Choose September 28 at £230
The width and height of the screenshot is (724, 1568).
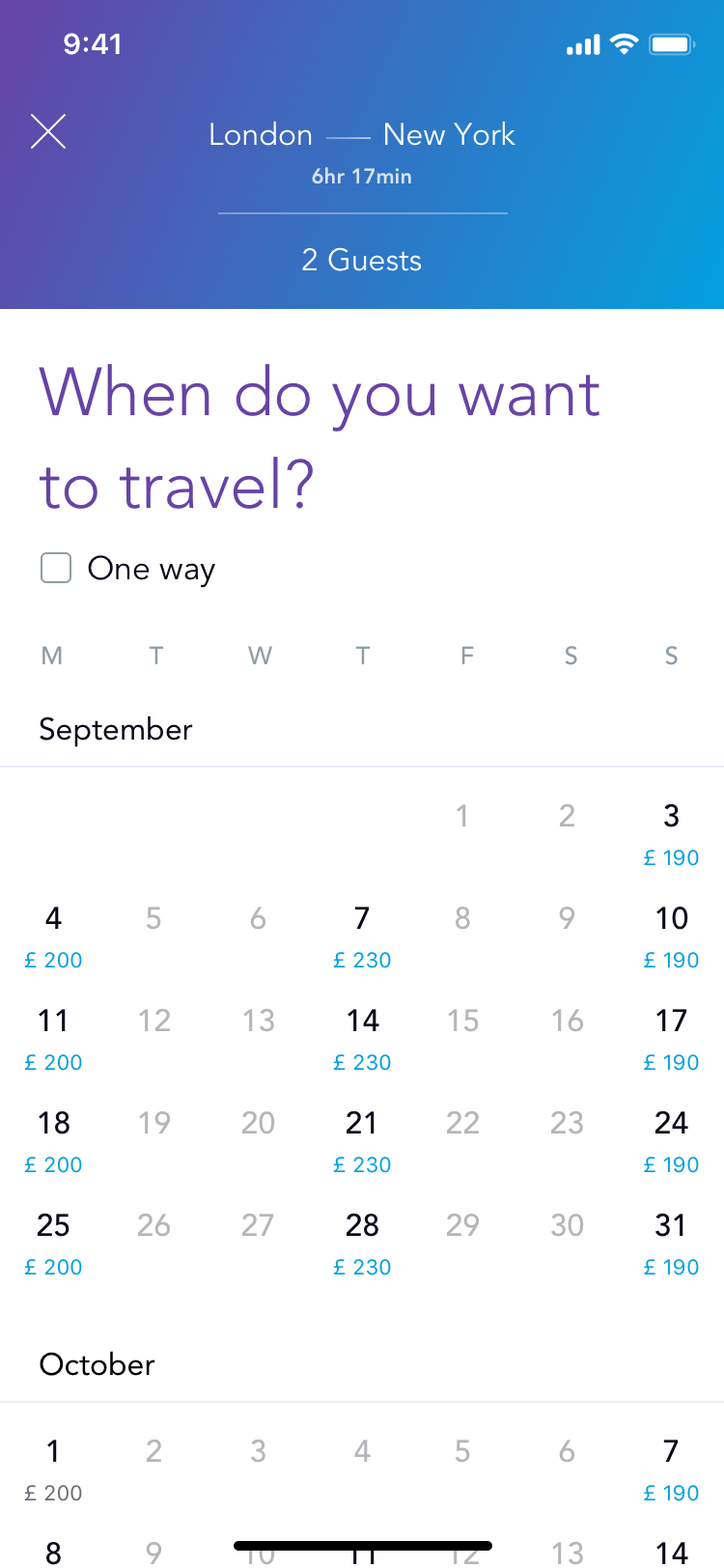point(362,1244)
